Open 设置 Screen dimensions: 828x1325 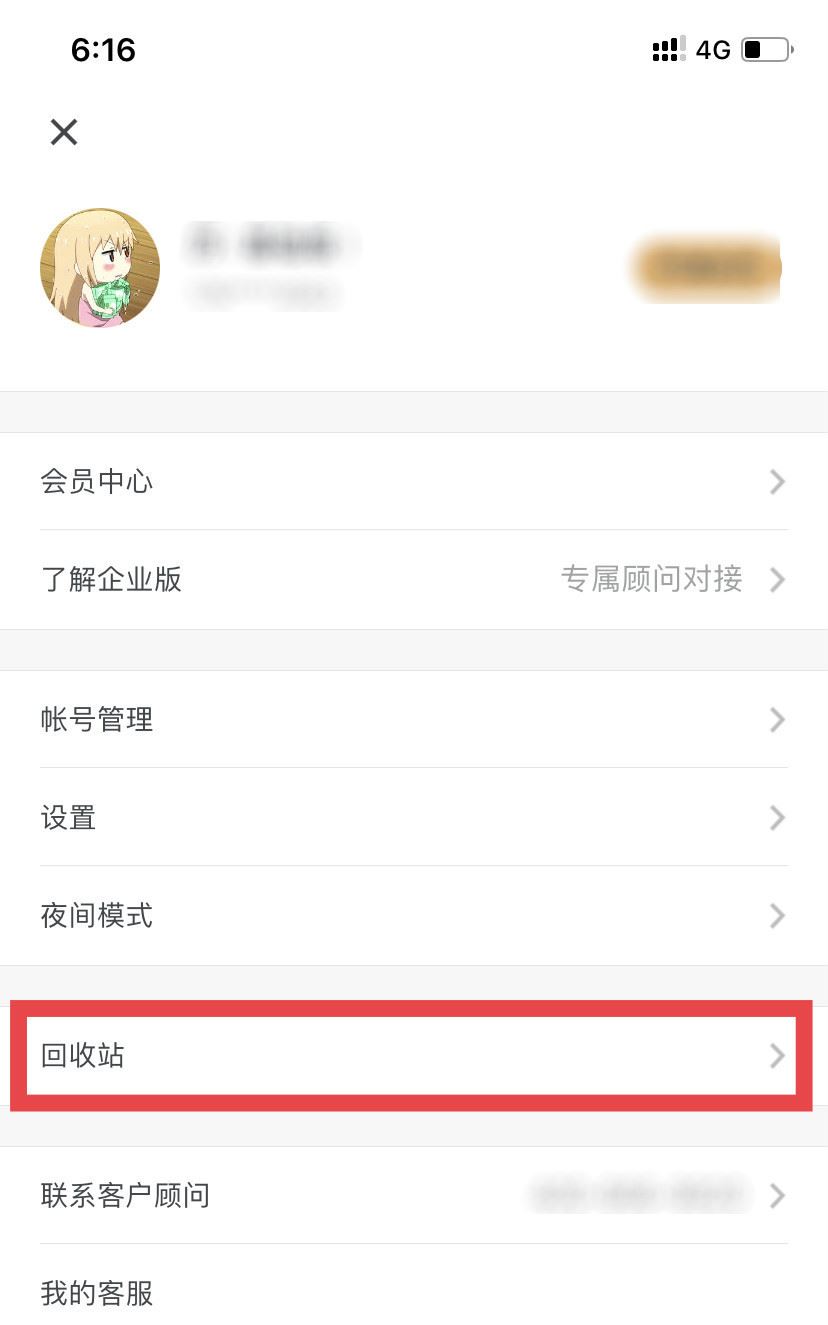tap(414, 818)
